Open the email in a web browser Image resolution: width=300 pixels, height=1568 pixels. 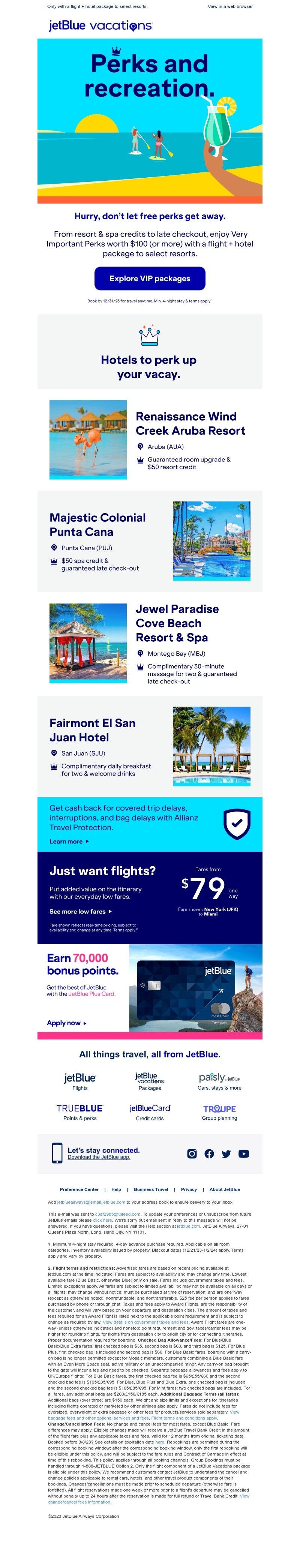[x=230, y=7]
